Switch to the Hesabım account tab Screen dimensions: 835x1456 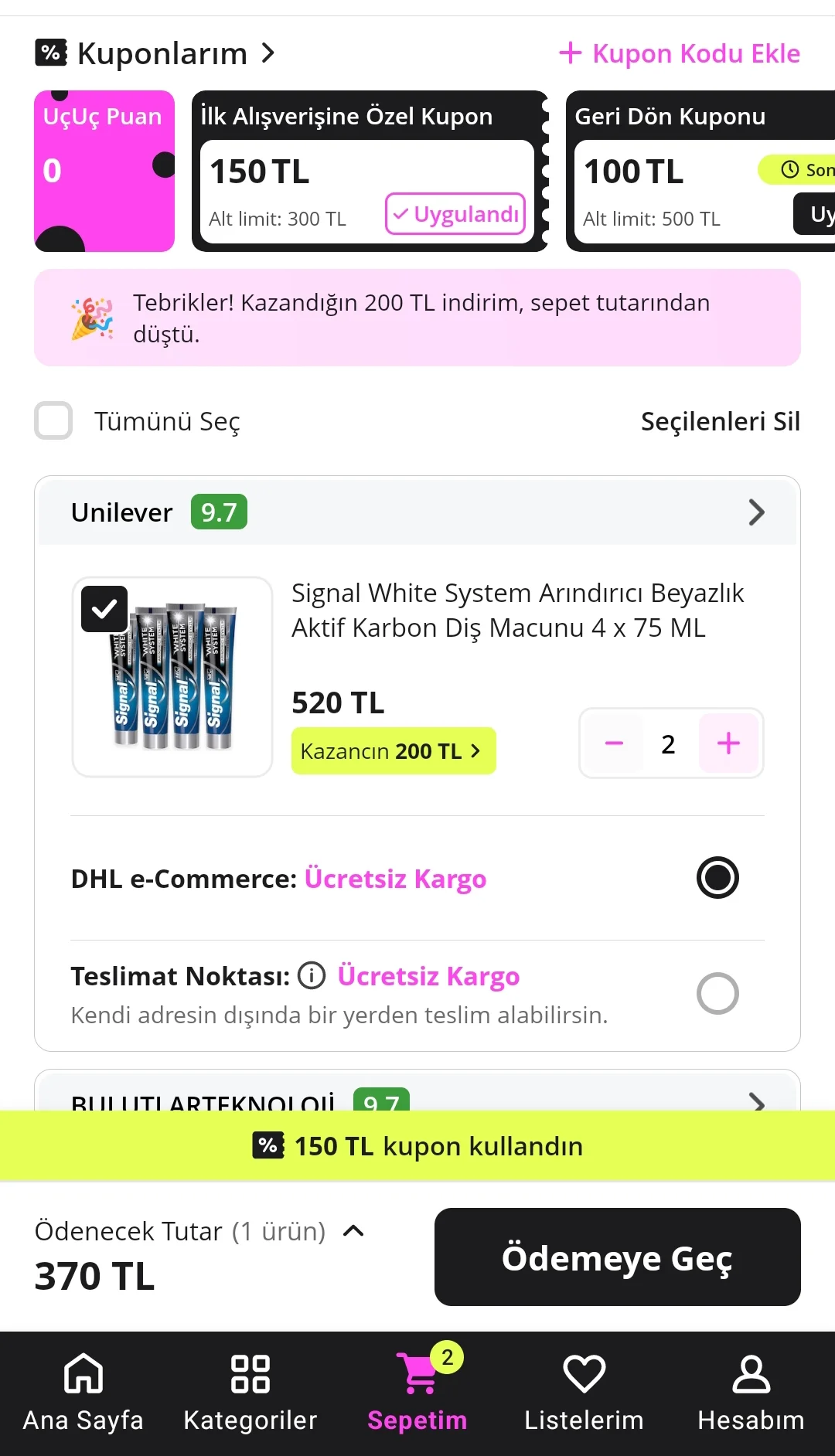click(751, 1393)
